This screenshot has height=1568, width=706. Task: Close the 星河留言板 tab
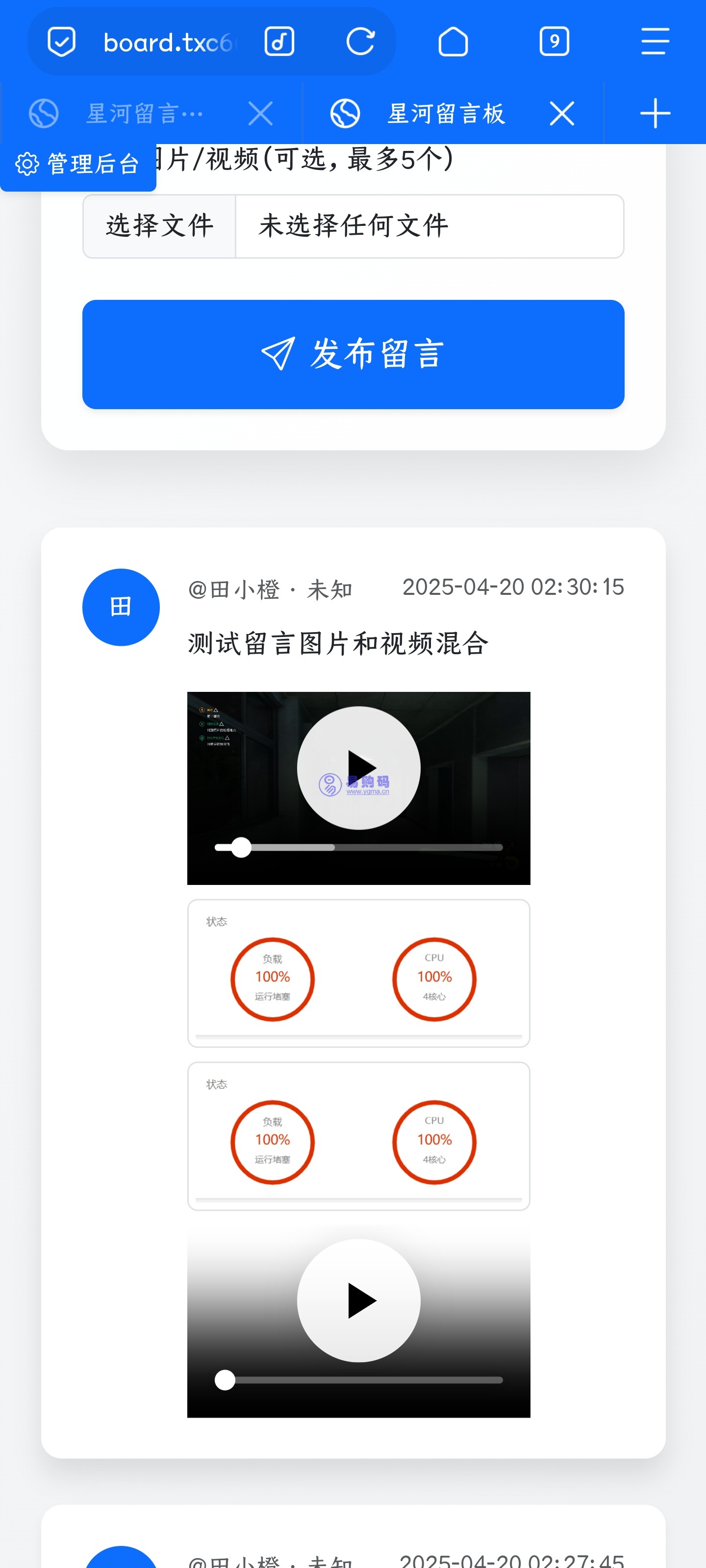pyautogui.click(x=561, y=113)
